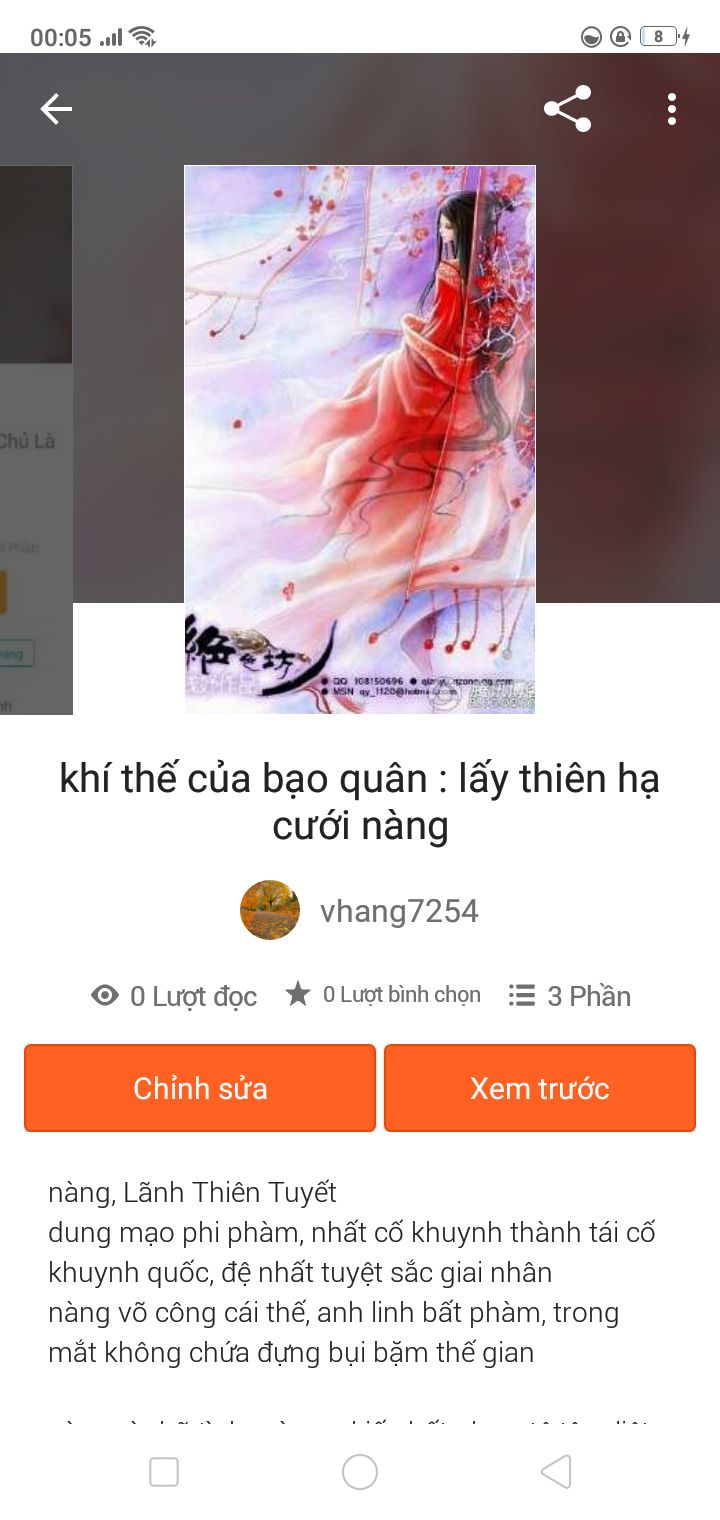Tap the system home button
This screenshot has height=1520, width=720.
(x=360, y=1472)
